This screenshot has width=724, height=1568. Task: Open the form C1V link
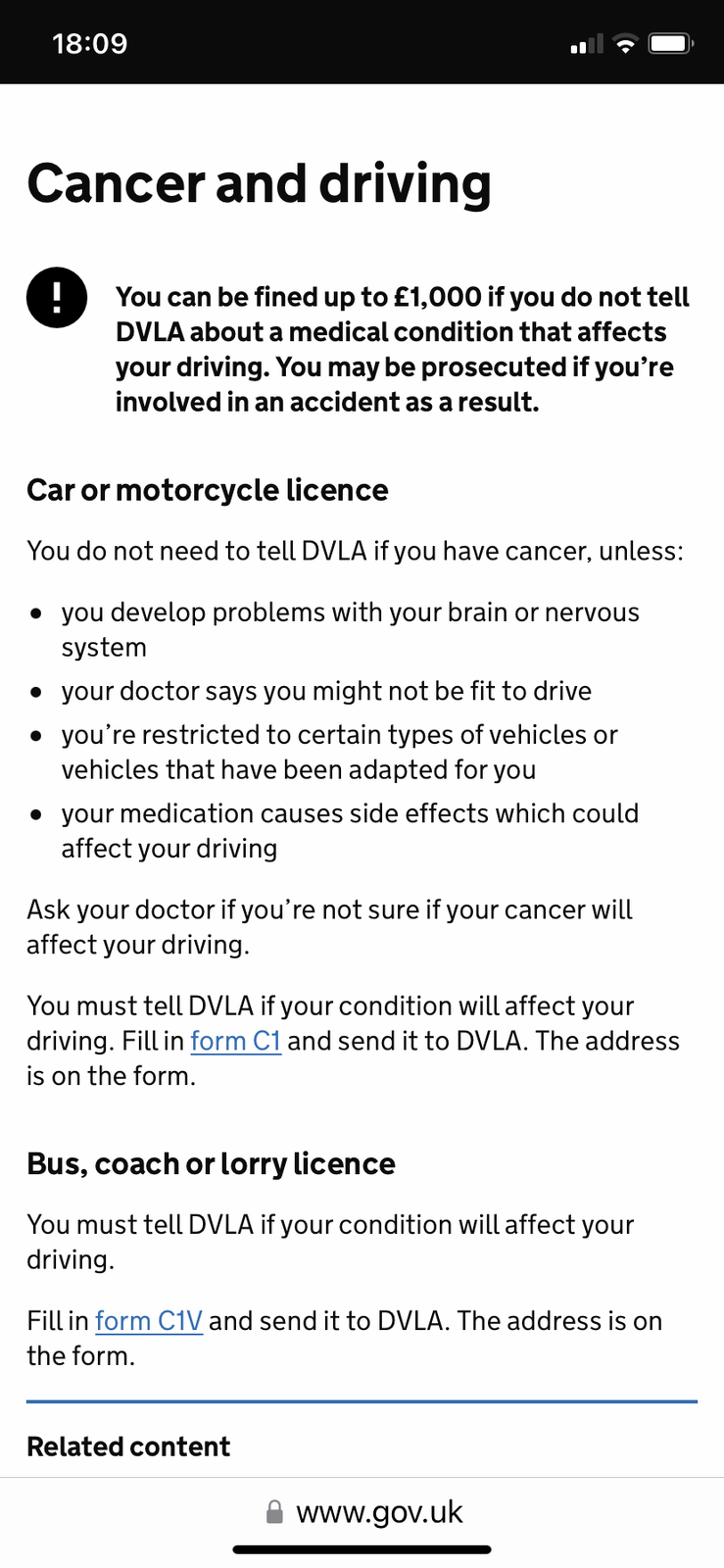[x=149, y=1321]
